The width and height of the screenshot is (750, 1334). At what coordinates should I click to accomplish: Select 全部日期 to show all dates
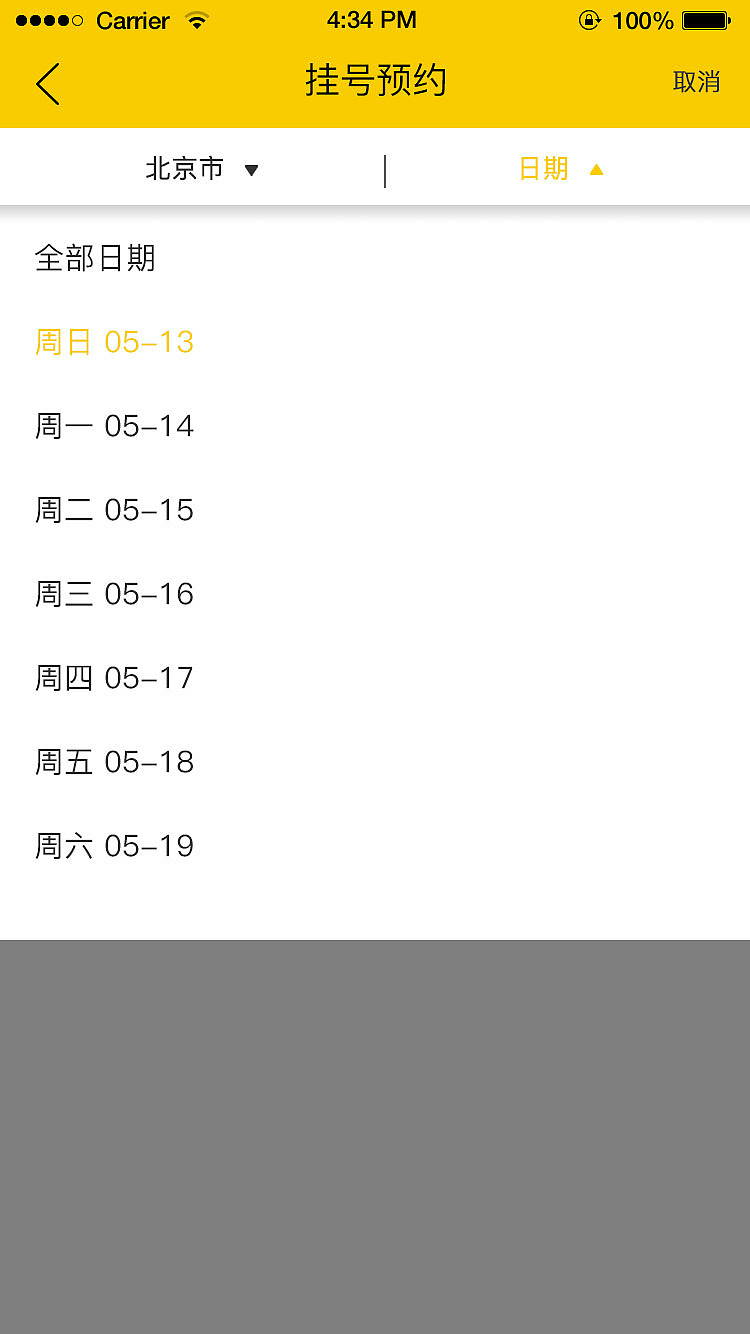pyautogui.click(x=95, y=258)
